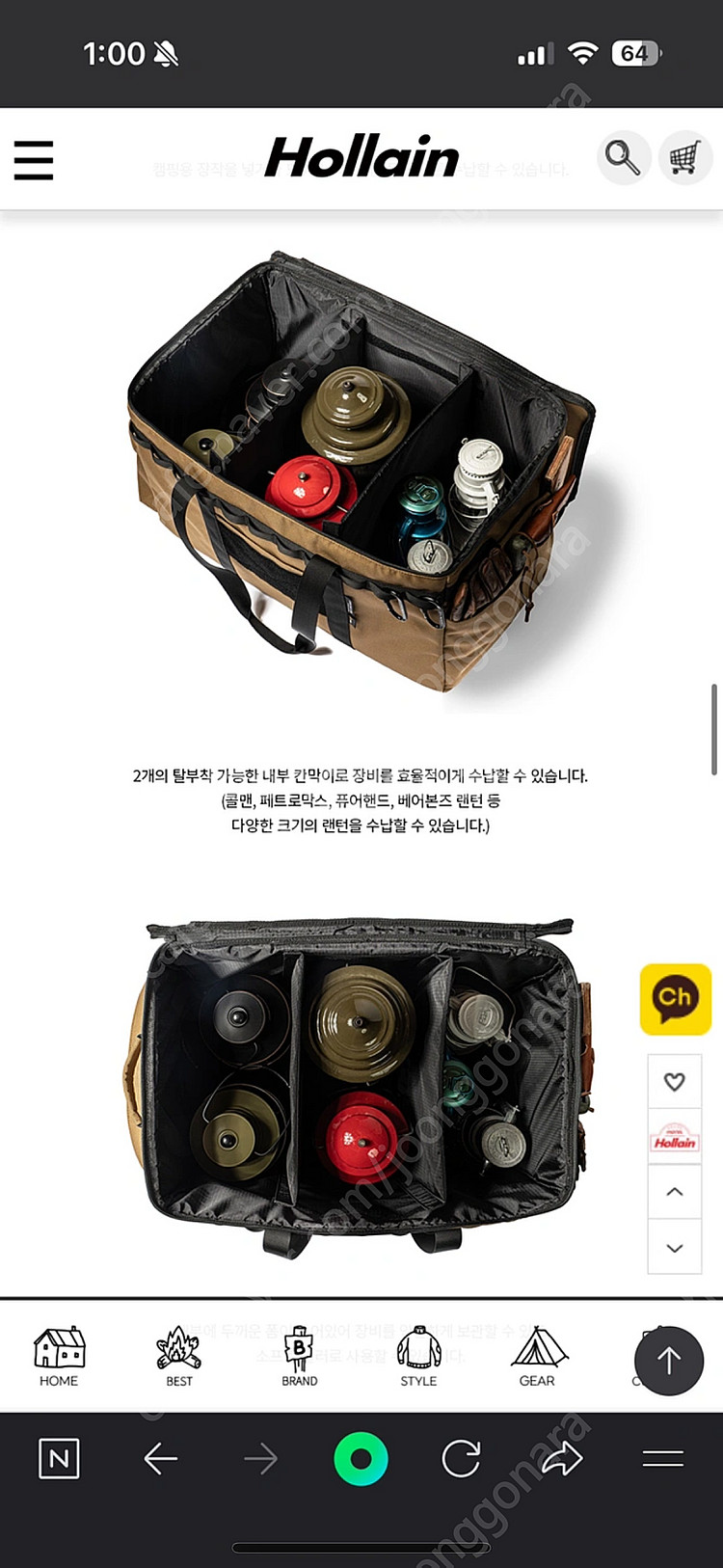Open the hamburger navigation menu

coord(34,161)
